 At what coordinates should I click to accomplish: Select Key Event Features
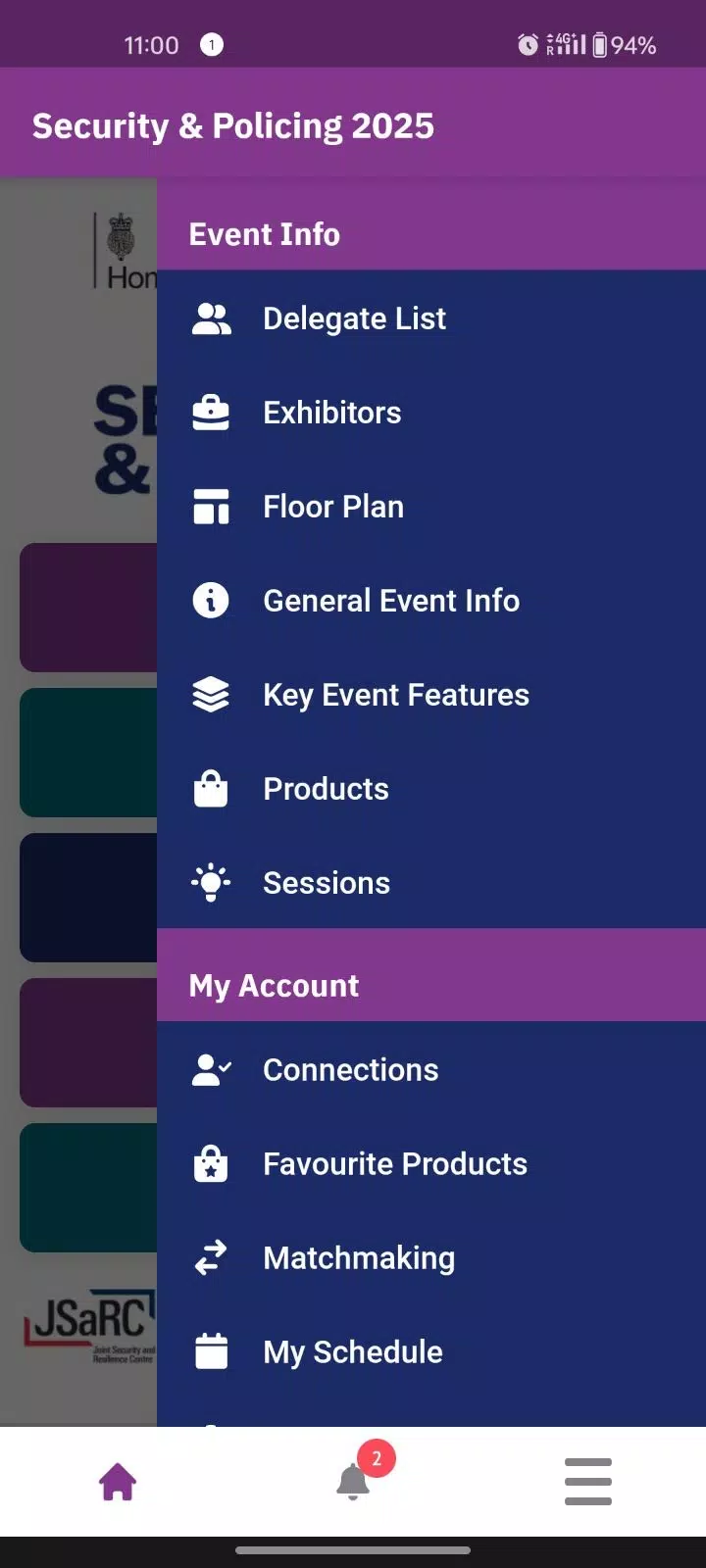pos(431,695)
